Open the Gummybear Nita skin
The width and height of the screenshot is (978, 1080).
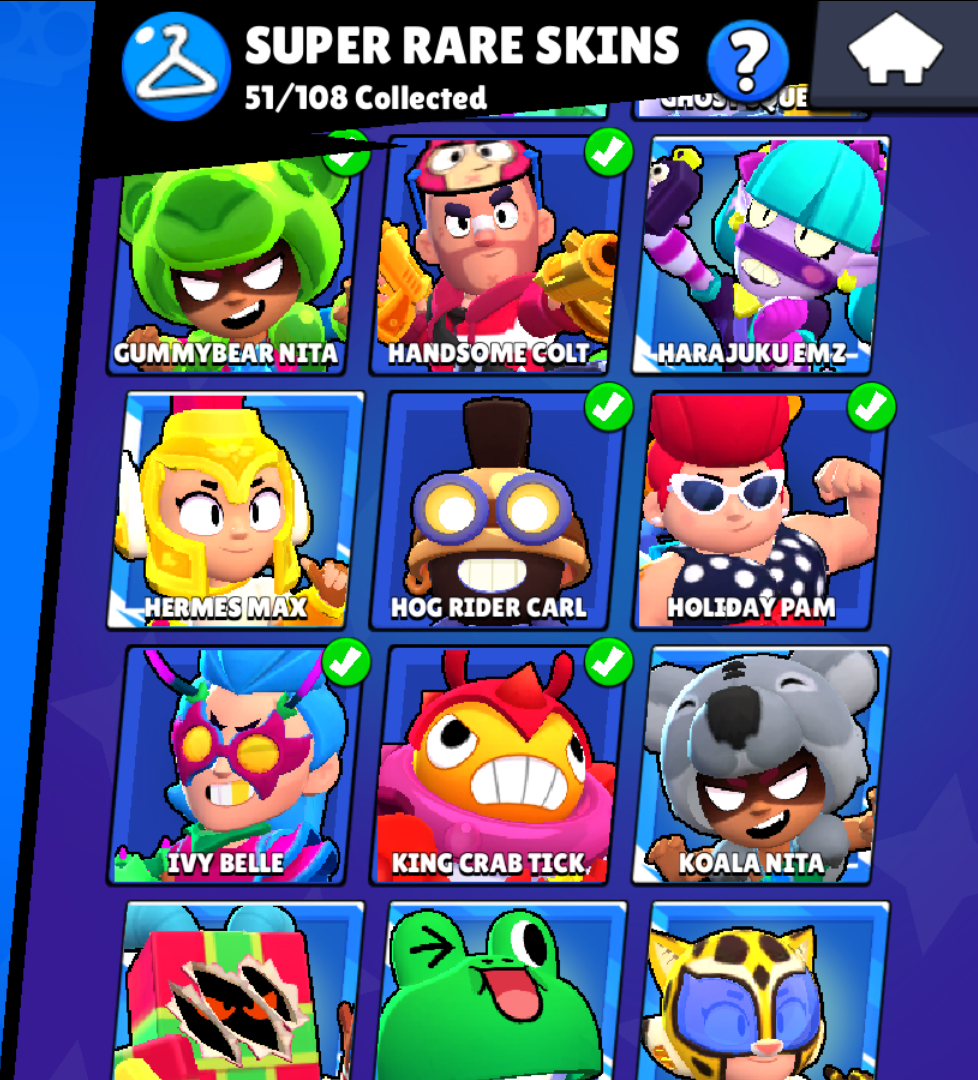230,260
